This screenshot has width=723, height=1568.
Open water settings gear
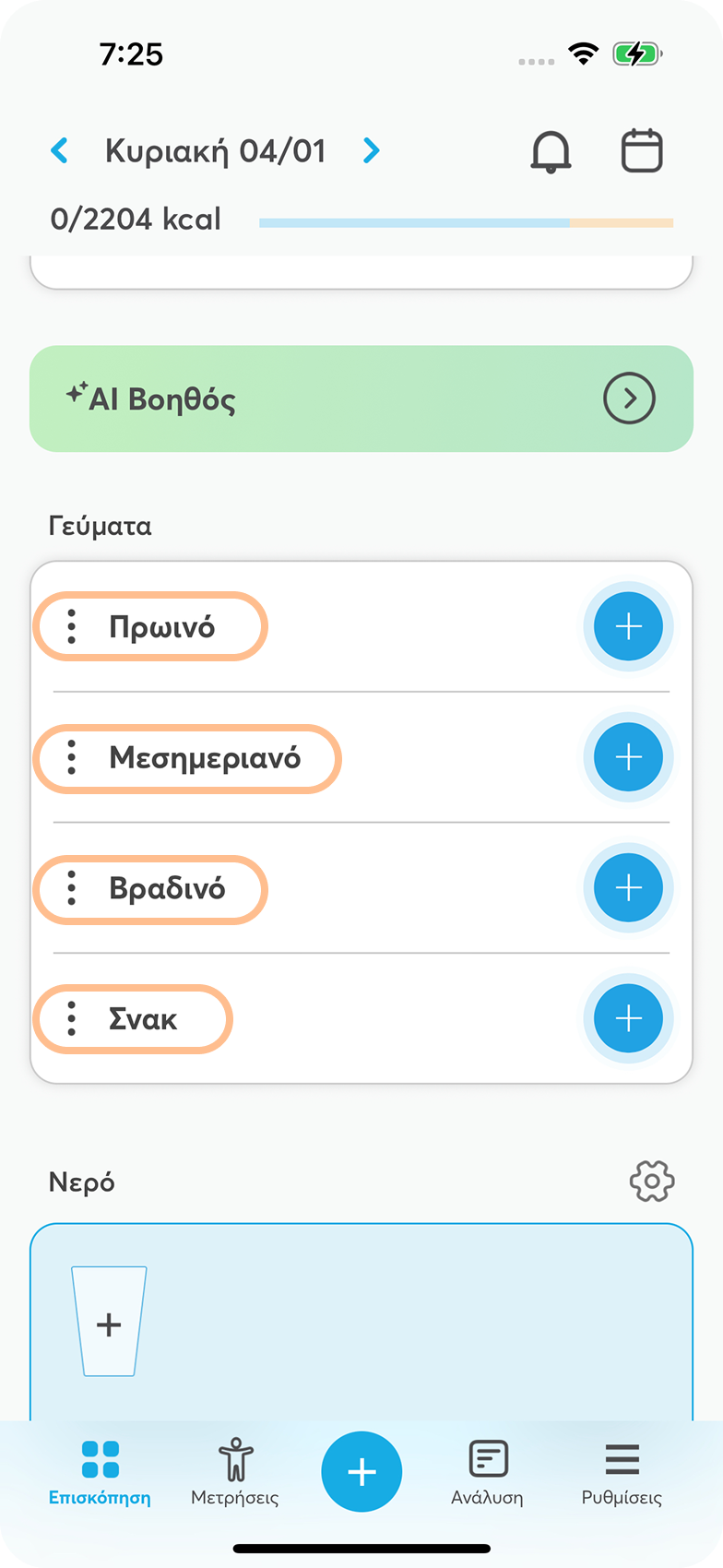point(652,1182)
